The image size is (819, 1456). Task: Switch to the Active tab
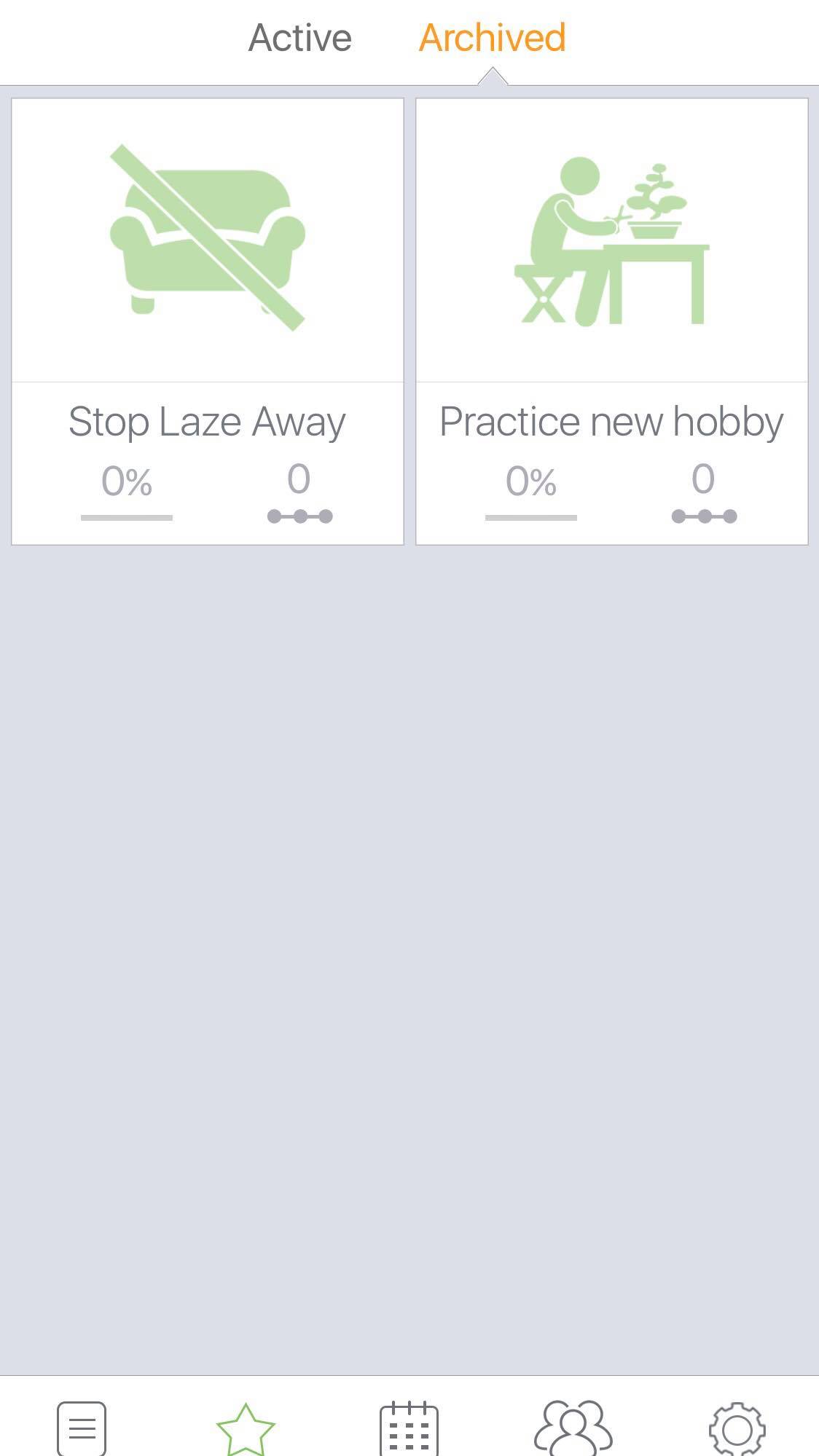pos(299,38)
